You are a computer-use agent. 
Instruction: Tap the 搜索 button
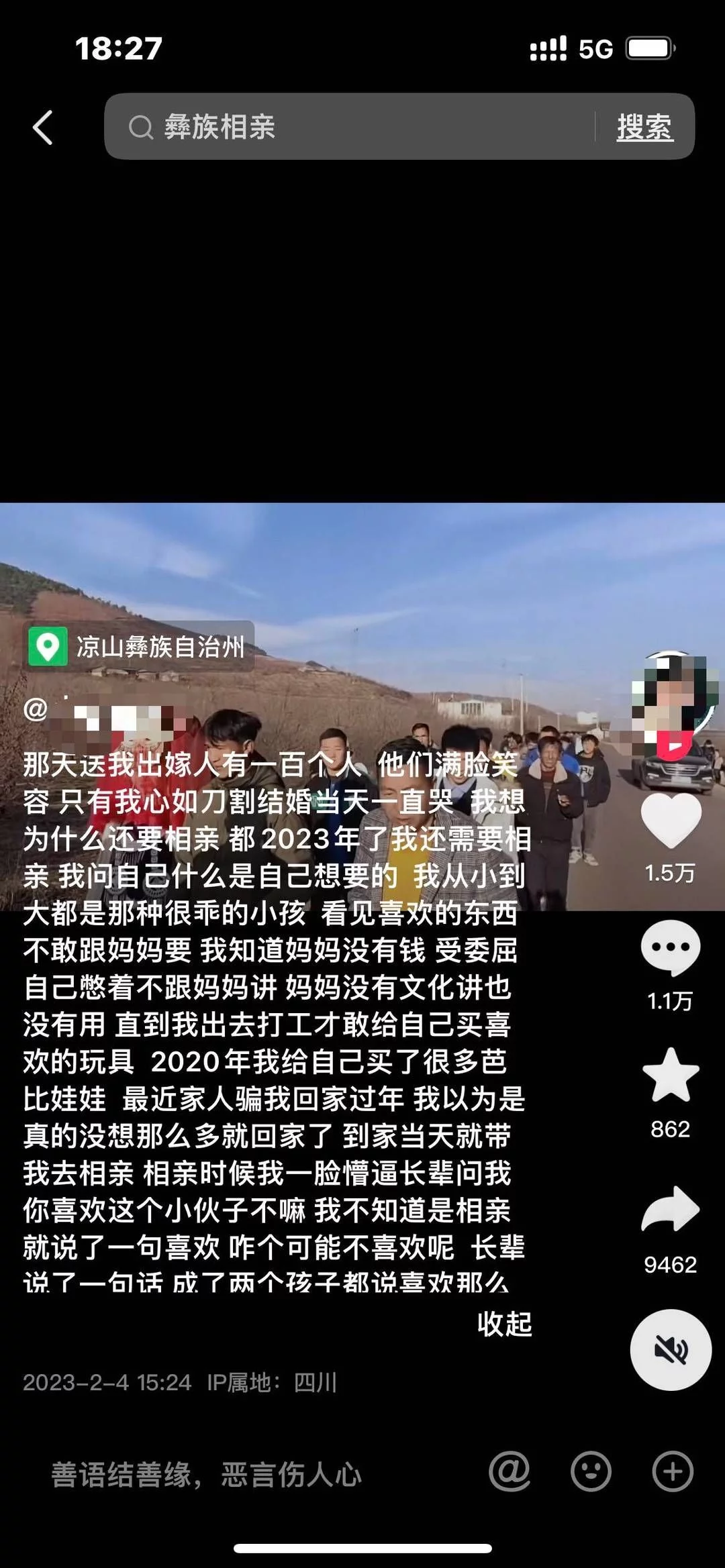(x=644, y=127)
